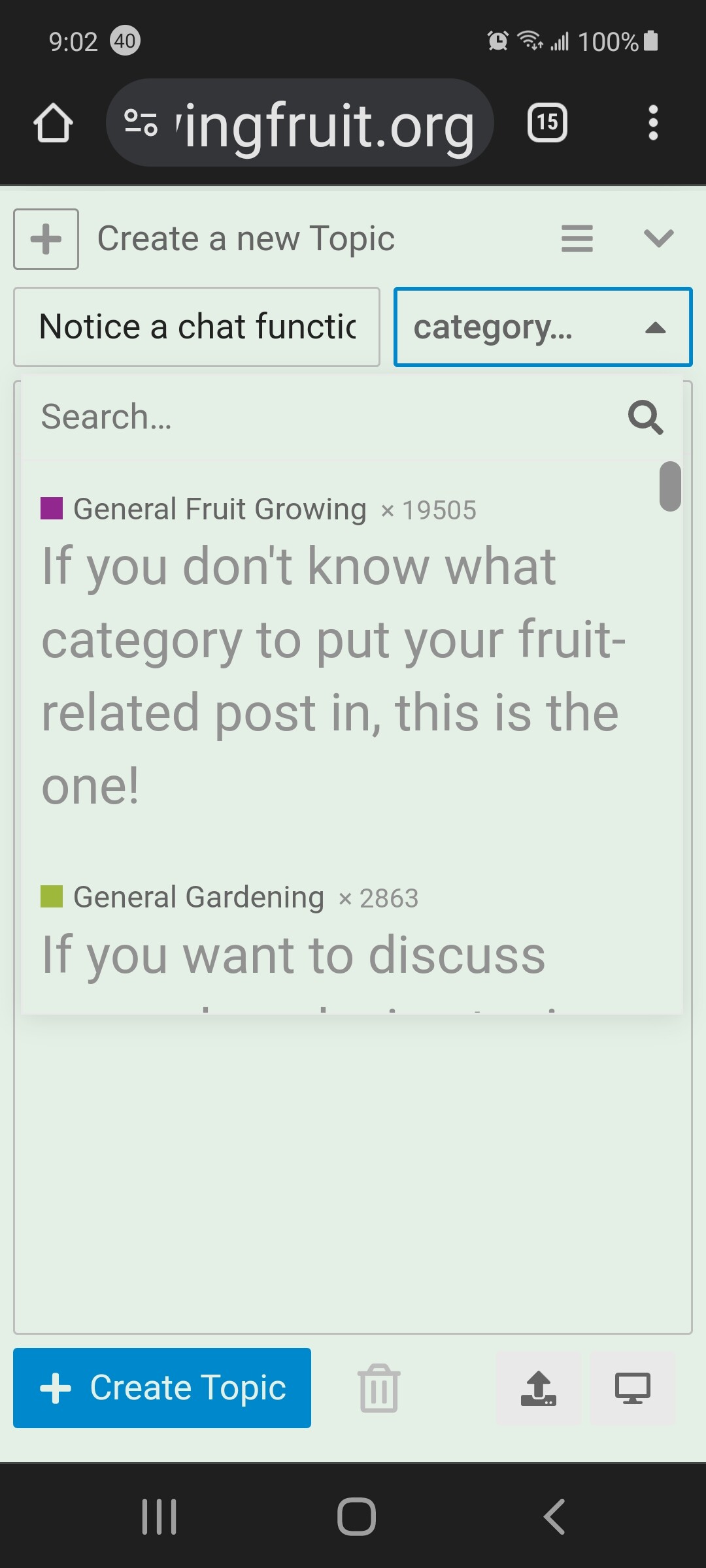Edit the topic title field
This screenshot has height=1568, width=706.
pyautogui.click(x=197, y=327)
